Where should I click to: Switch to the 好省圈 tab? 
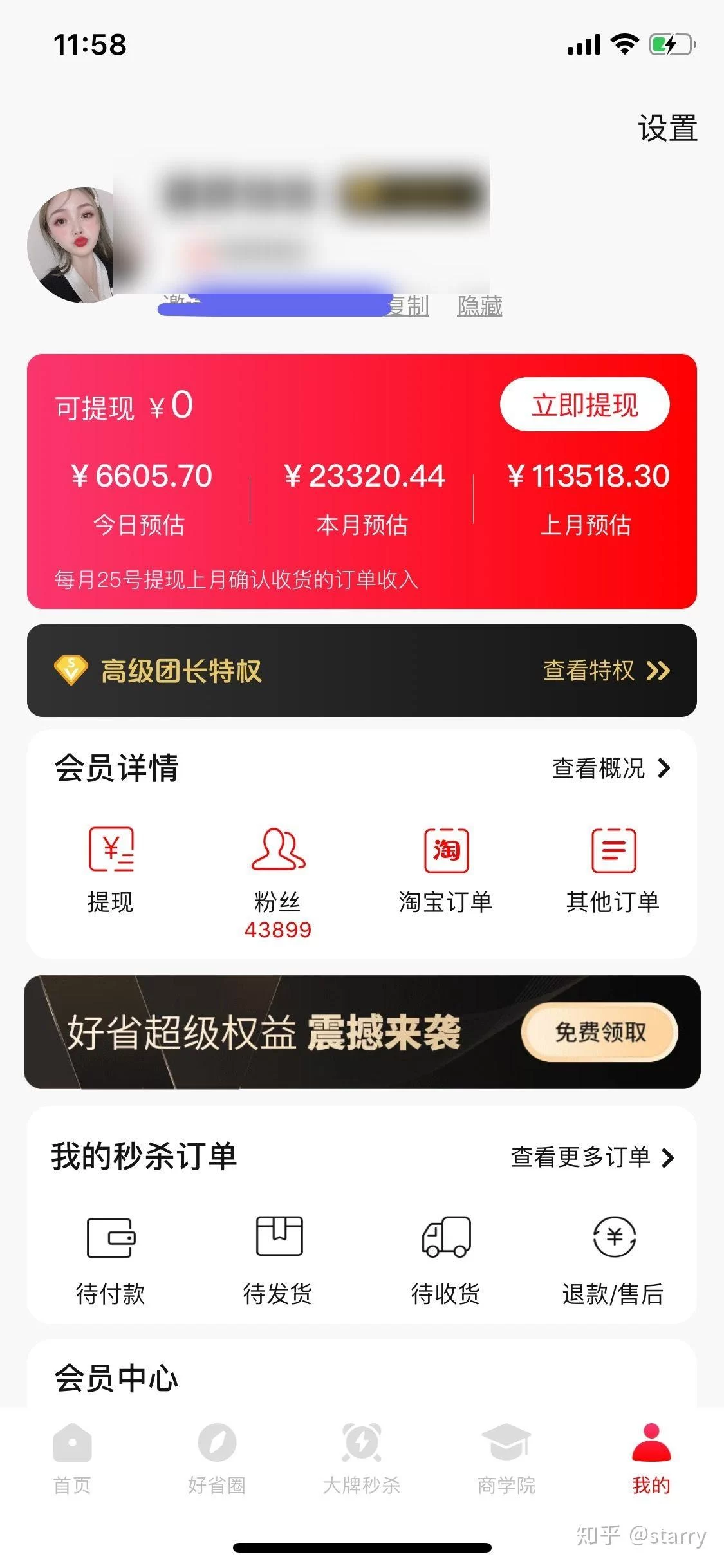[217, 1459]
